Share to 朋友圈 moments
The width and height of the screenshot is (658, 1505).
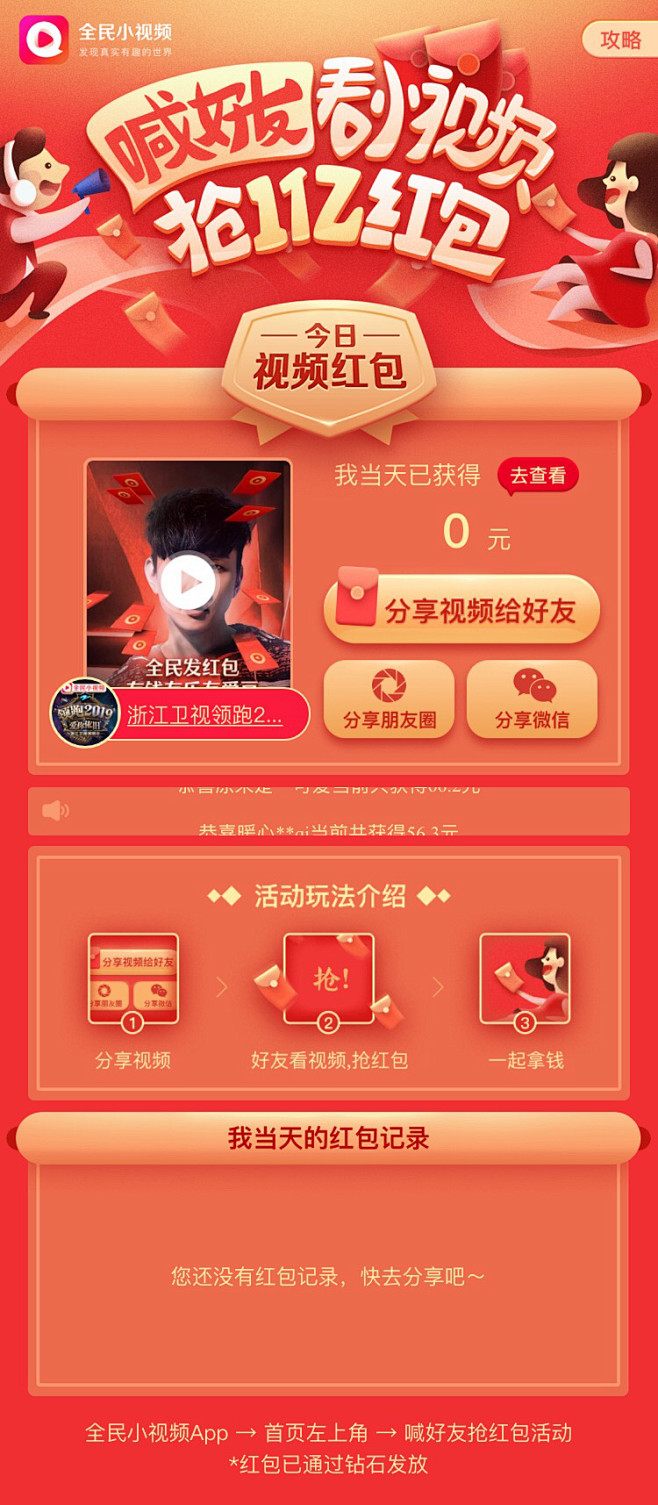[x=389, y=699]
